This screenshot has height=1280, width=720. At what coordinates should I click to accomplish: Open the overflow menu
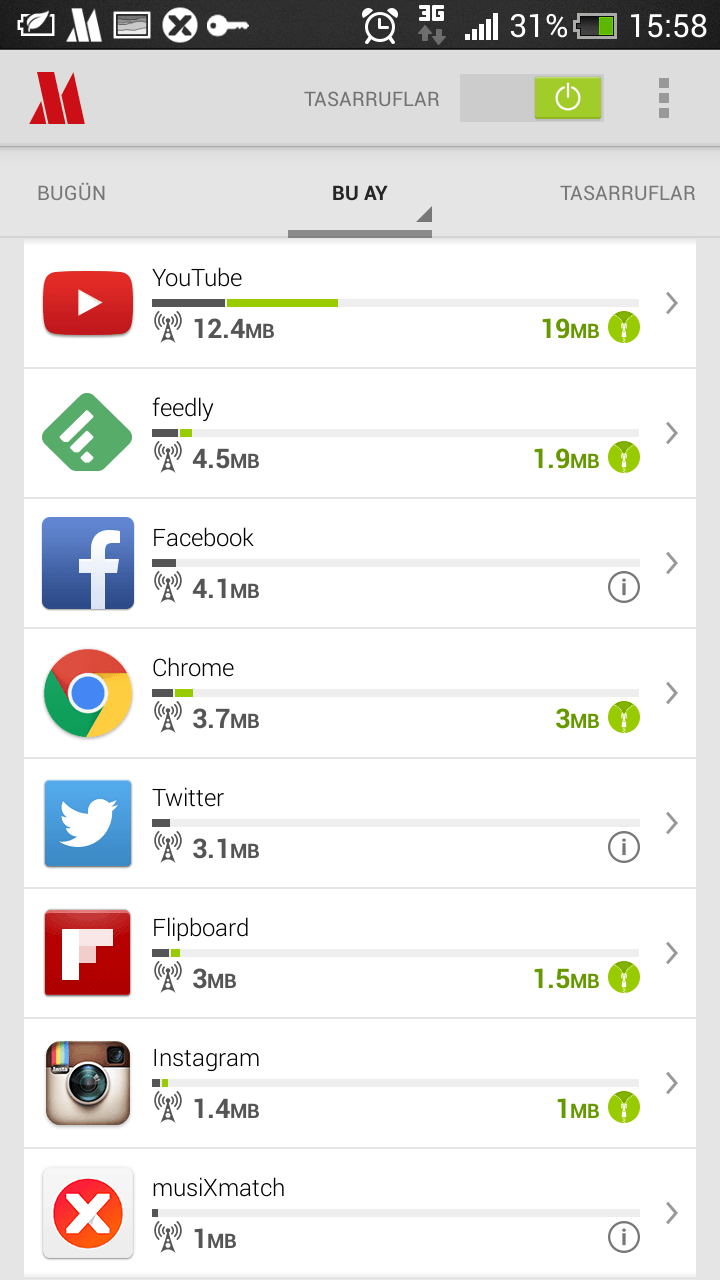click(664, 98)
